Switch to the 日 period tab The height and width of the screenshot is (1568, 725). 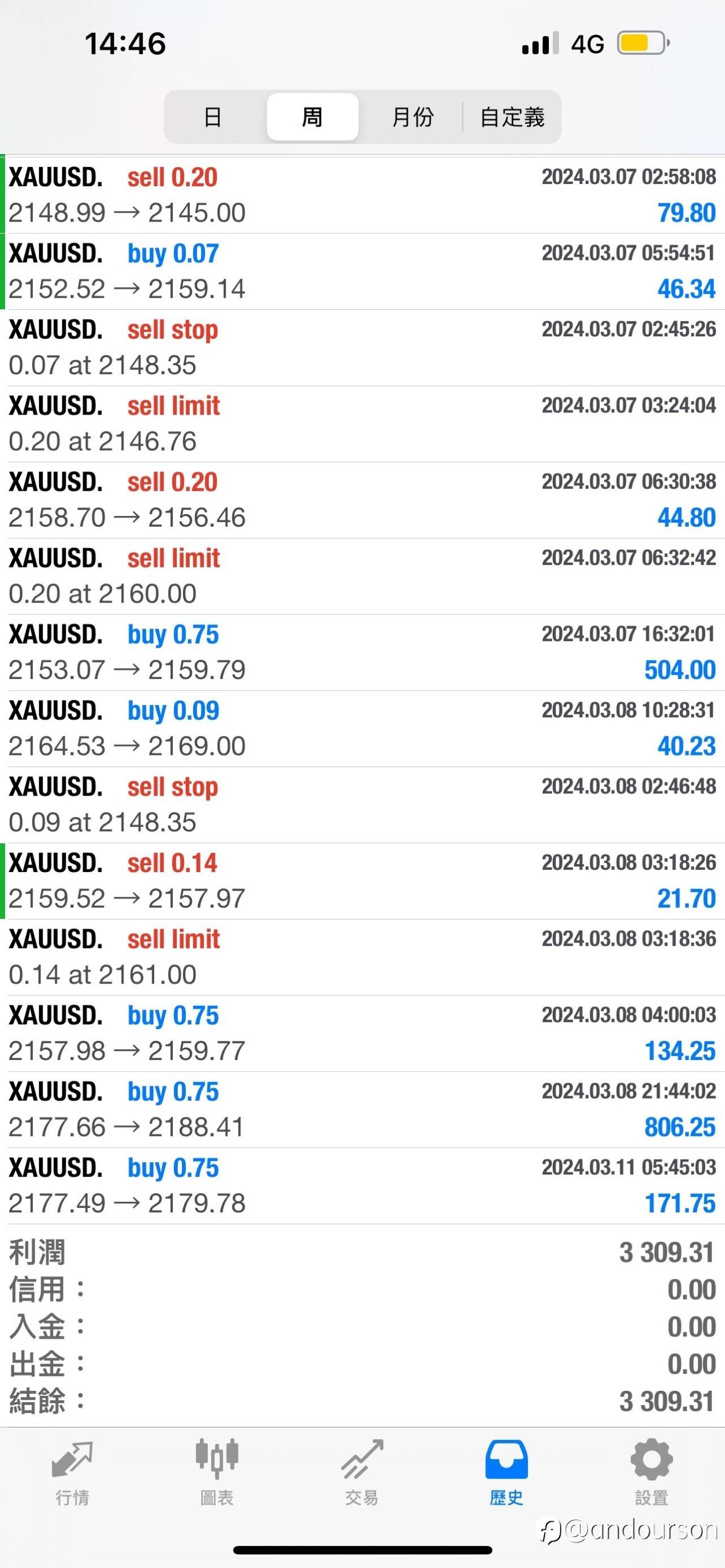[213, 117]
